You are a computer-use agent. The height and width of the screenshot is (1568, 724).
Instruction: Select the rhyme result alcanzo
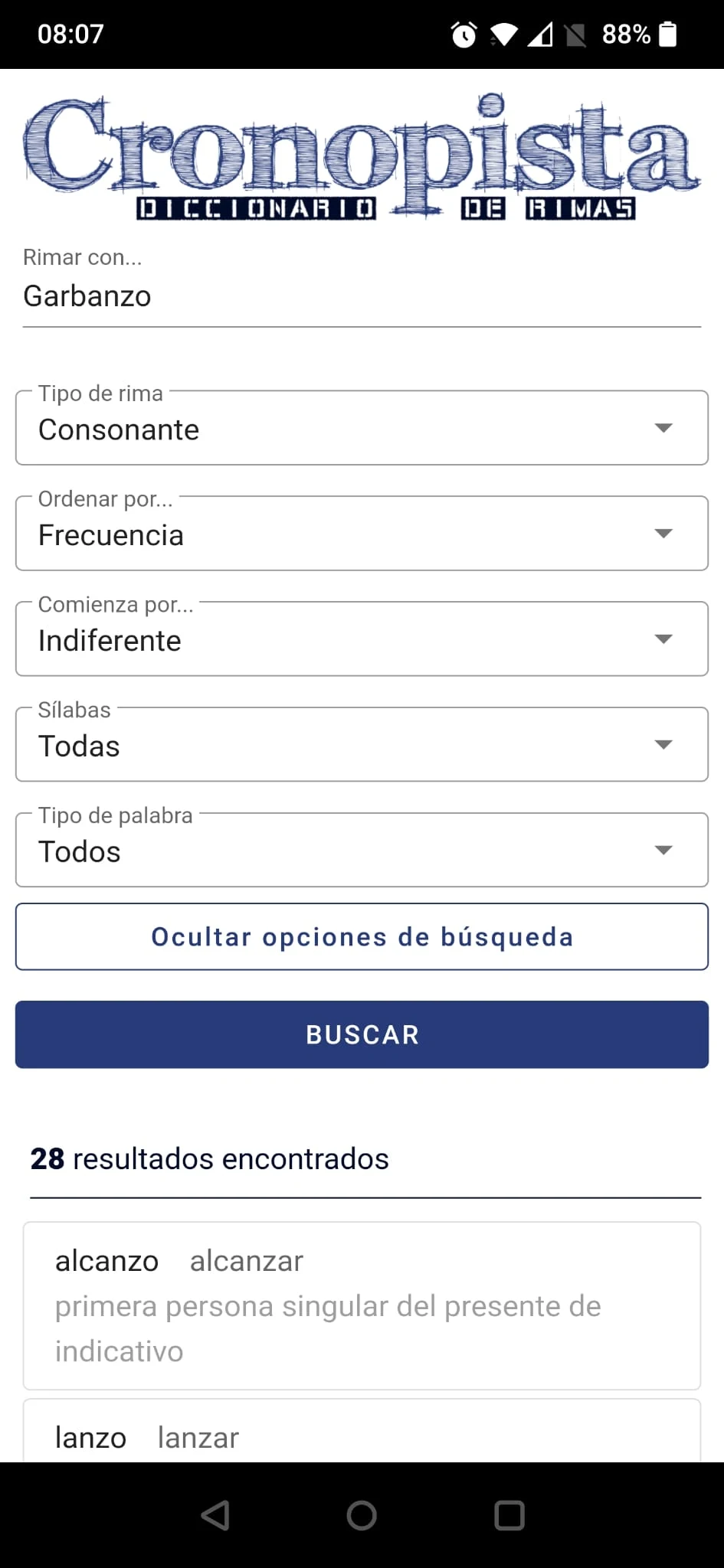pos(106,1260)
